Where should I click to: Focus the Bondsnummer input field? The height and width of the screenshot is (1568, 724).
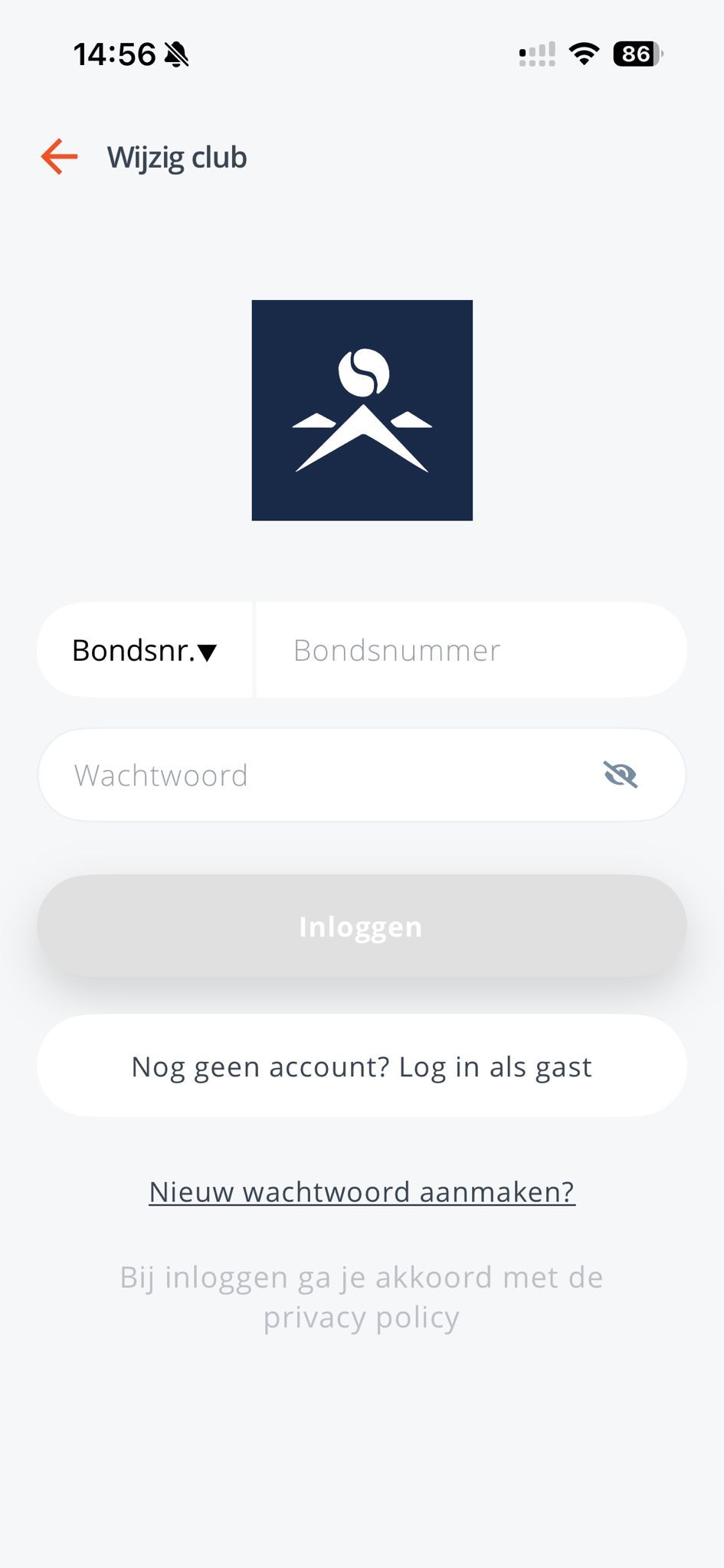(x=470, y=651)
